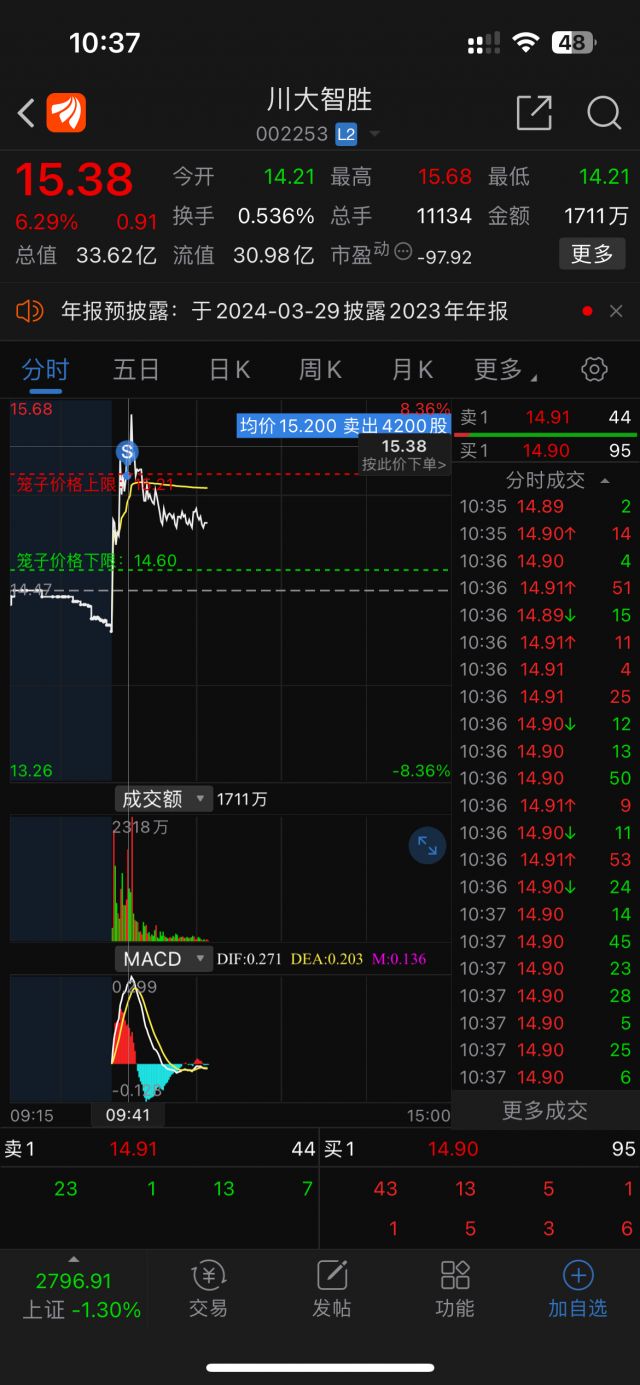
Task: Open the 交易 trading tab
Action: [208, 1289]
